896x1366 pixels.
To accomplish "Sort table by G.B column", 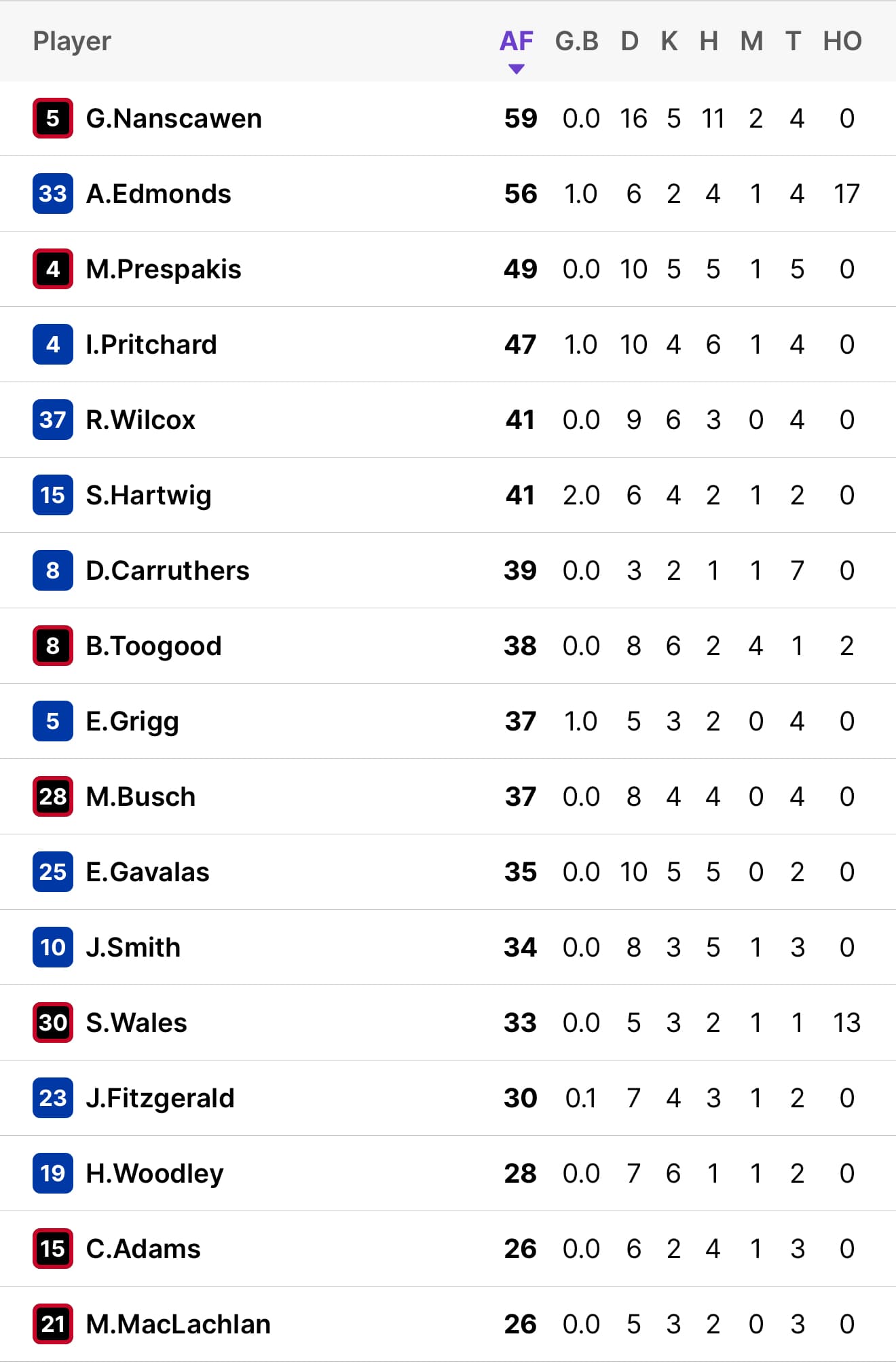I will click(576, 41).
